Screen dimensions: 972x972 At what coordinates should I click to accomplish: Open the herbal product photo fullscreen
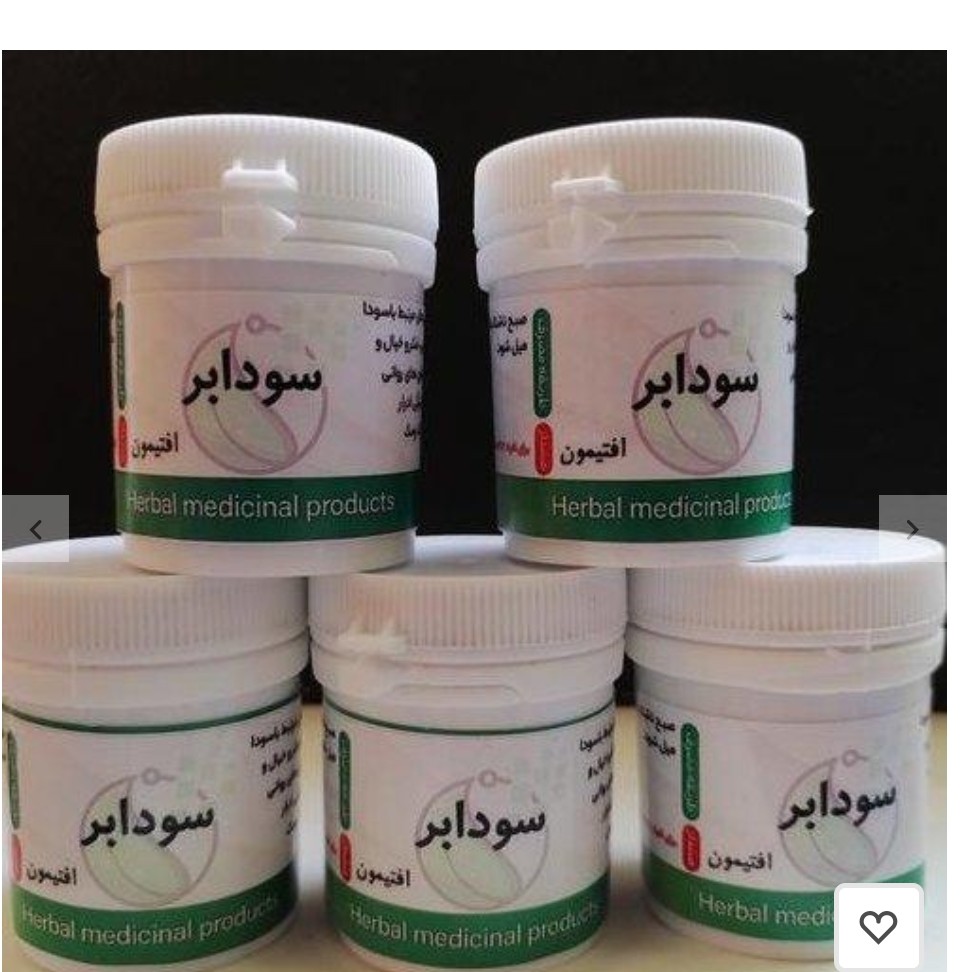(474, 400)
